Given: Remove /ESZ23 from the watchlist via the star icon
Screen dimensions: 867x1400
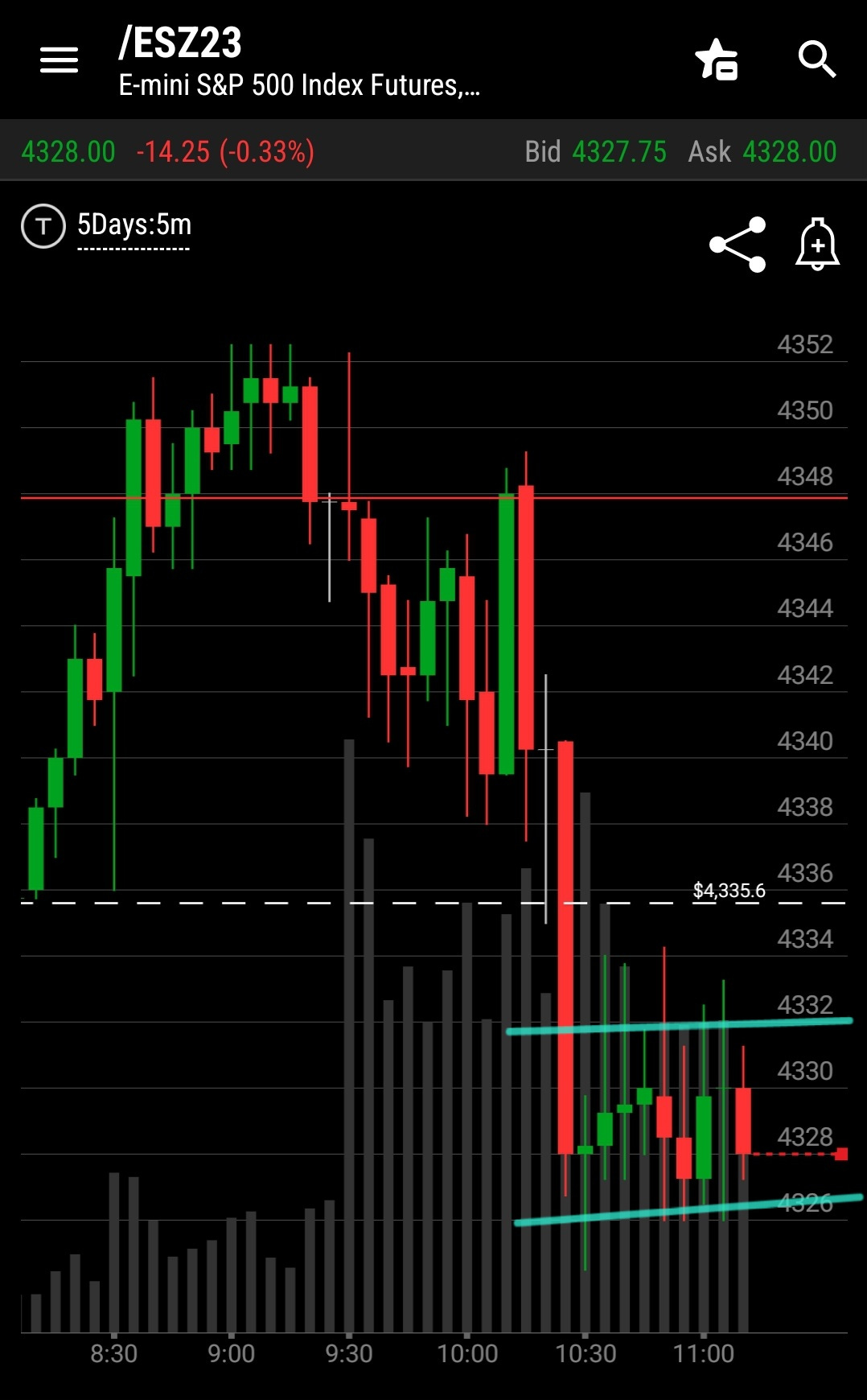Looking at the screenshot, I should tap(717, 60).
